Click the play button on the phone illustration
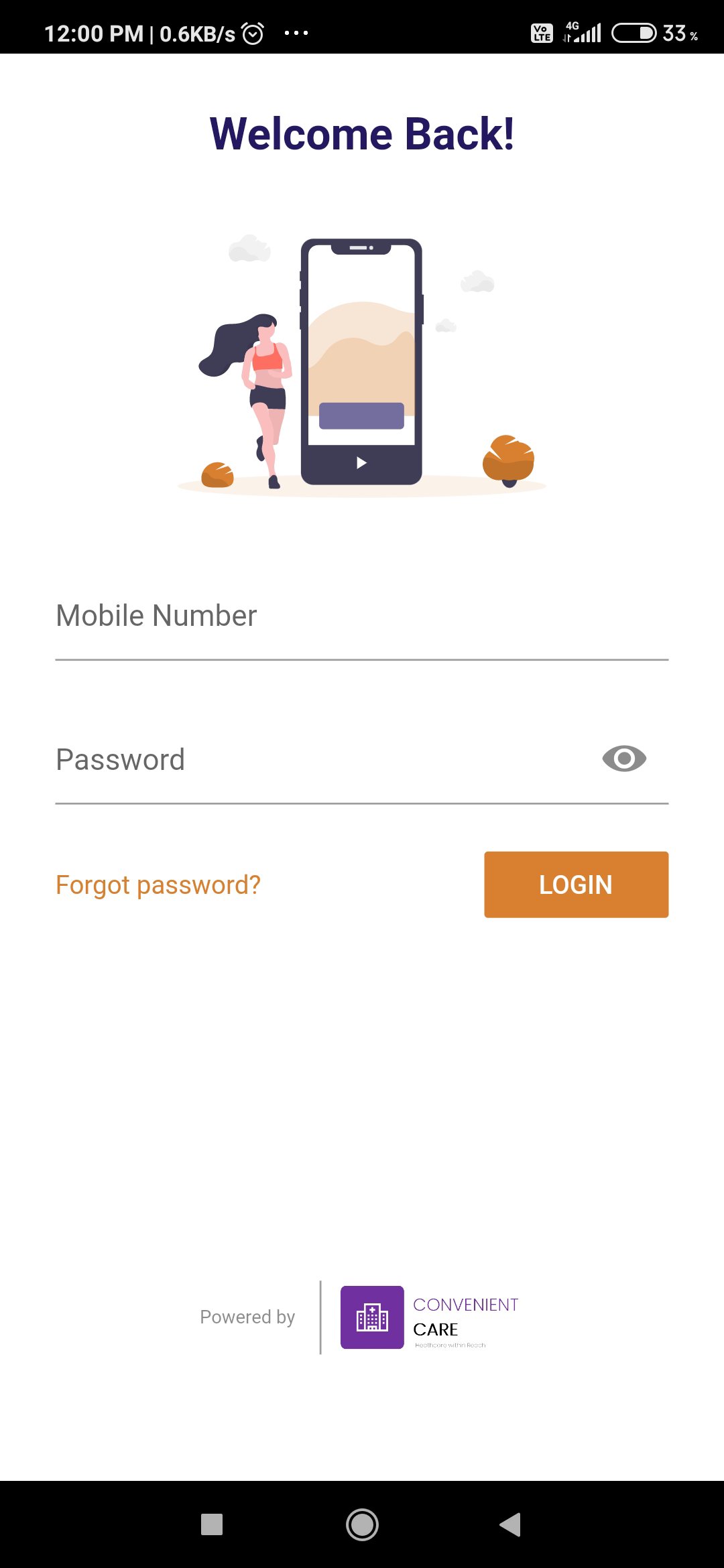The width and height of the screenshot is (724, 1568). pyautogui.click(x=361, y=462)
